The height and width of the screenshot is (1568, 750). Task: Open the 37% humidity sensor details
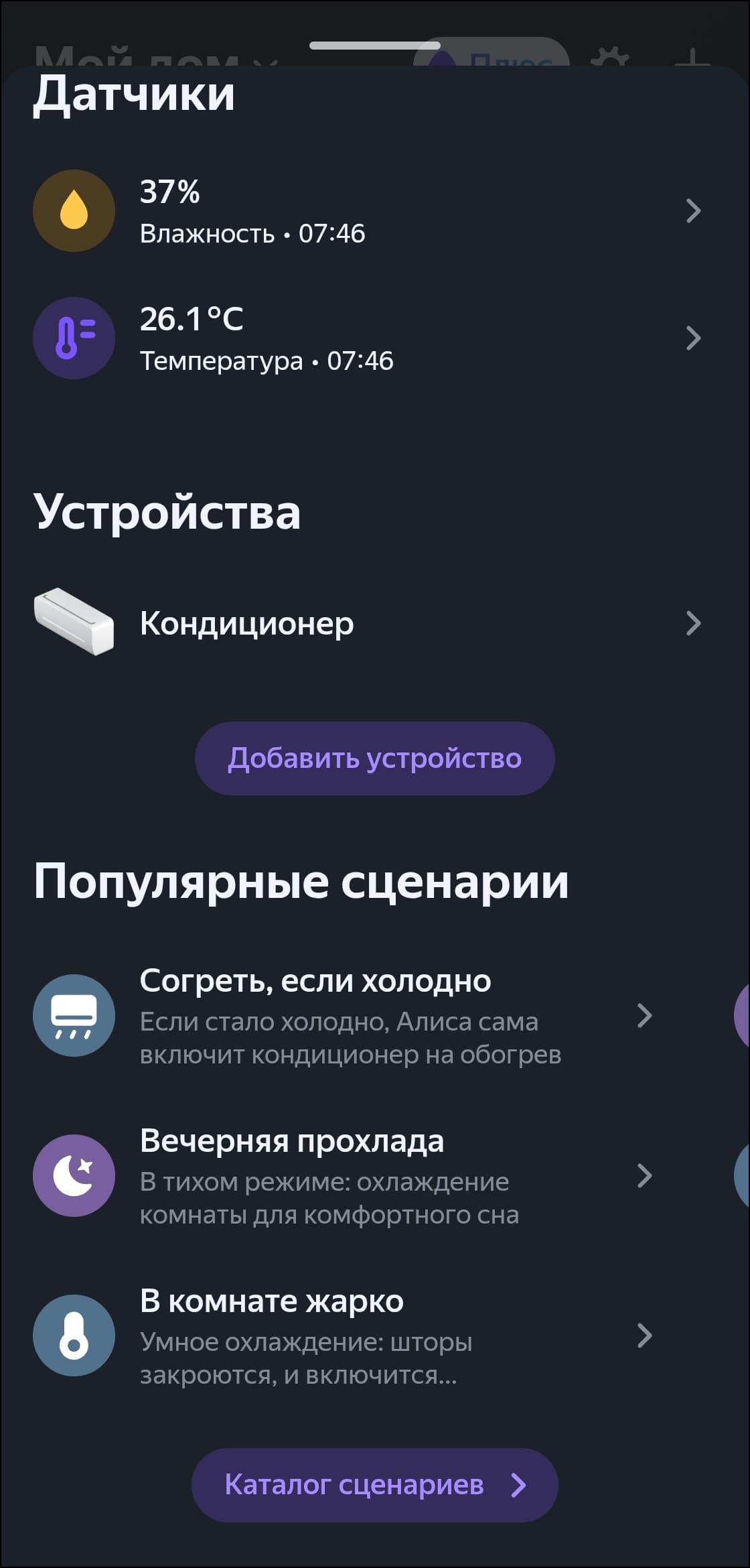click(367, 211)
